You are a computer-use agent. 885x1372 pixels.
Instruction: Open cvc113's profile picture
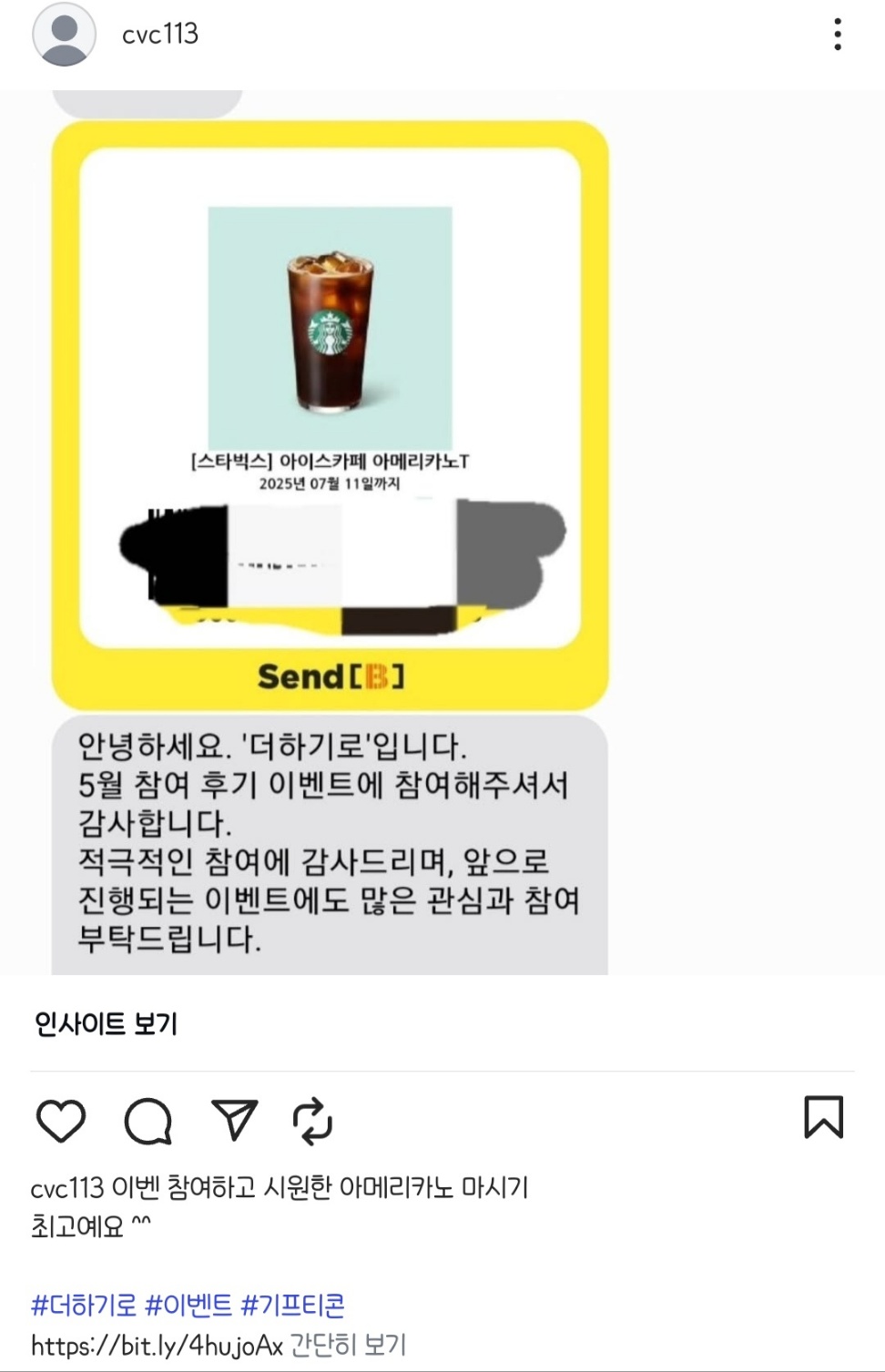tap(64, 35)
